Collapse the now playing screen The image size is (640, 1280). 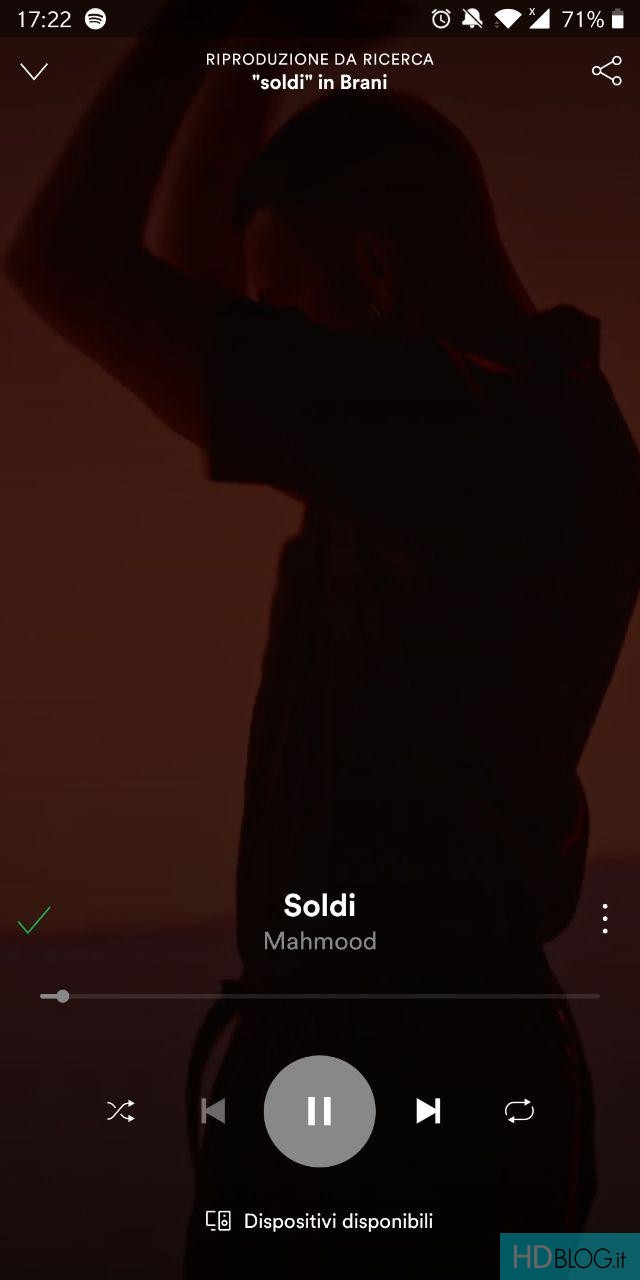pos(34,71)
